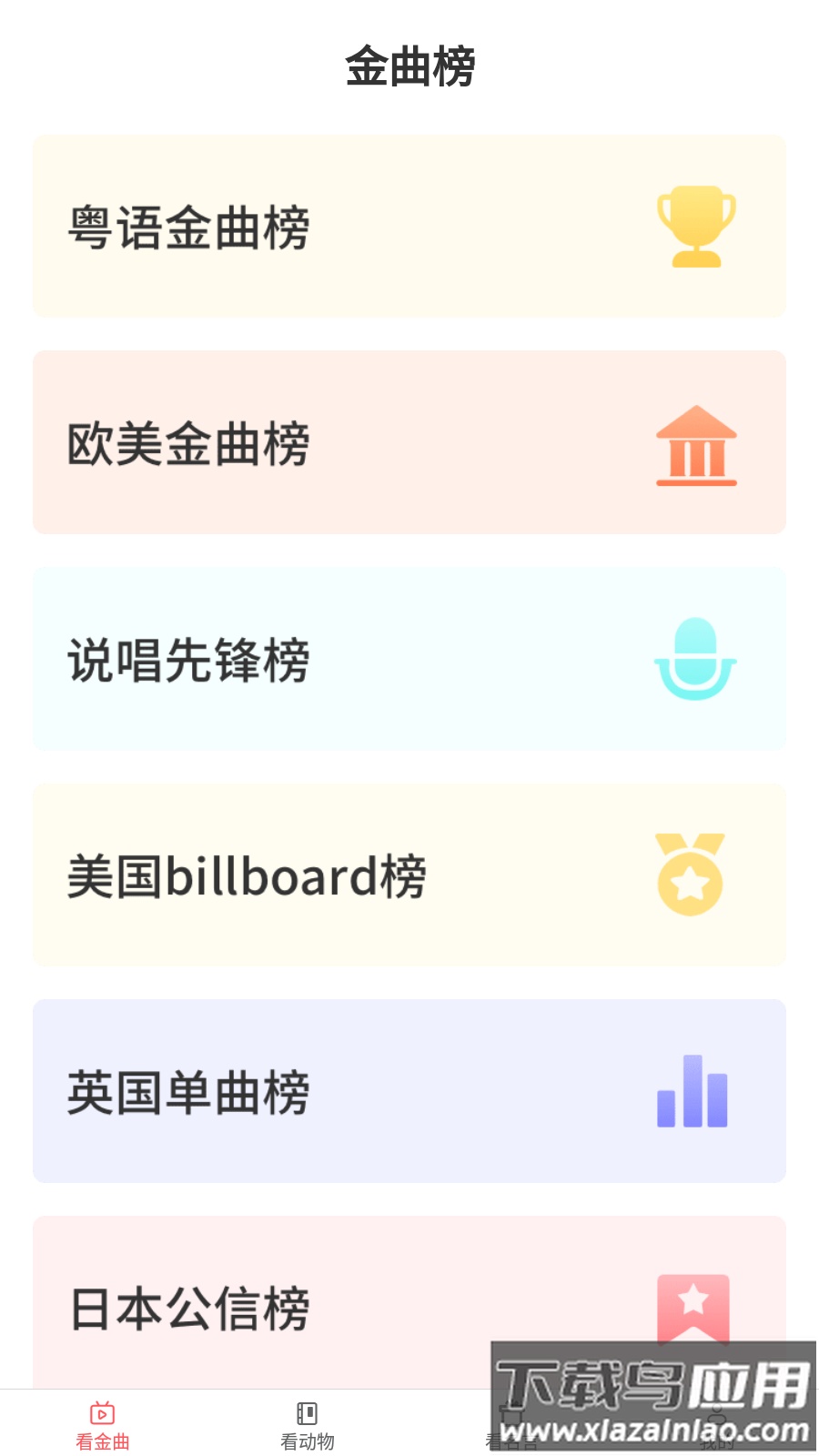Click the star bookmark icon on 日本公信榜 card
Screen dimensions: 819x1456
693,1309
